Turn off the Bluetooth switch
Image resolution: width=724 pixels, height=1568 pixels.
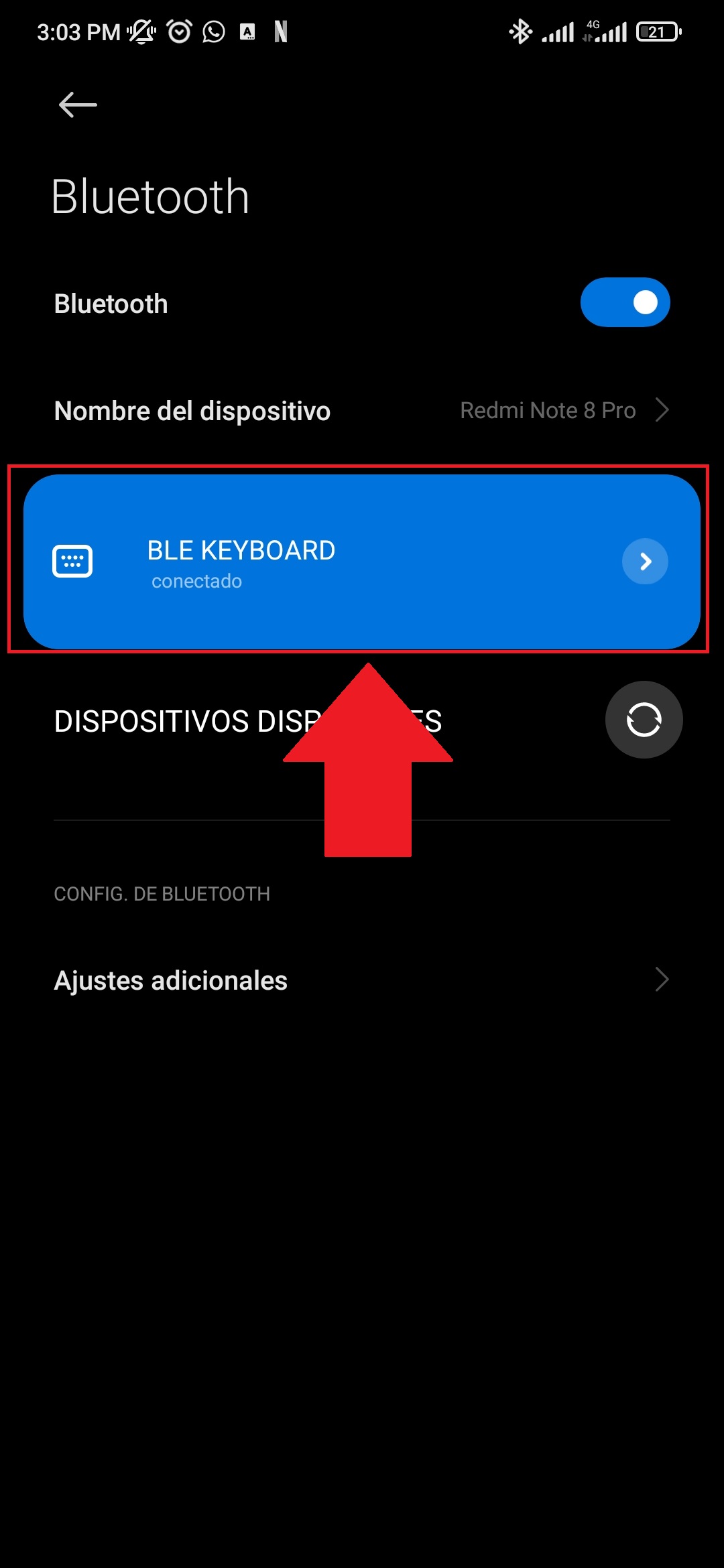pos(625,302)
